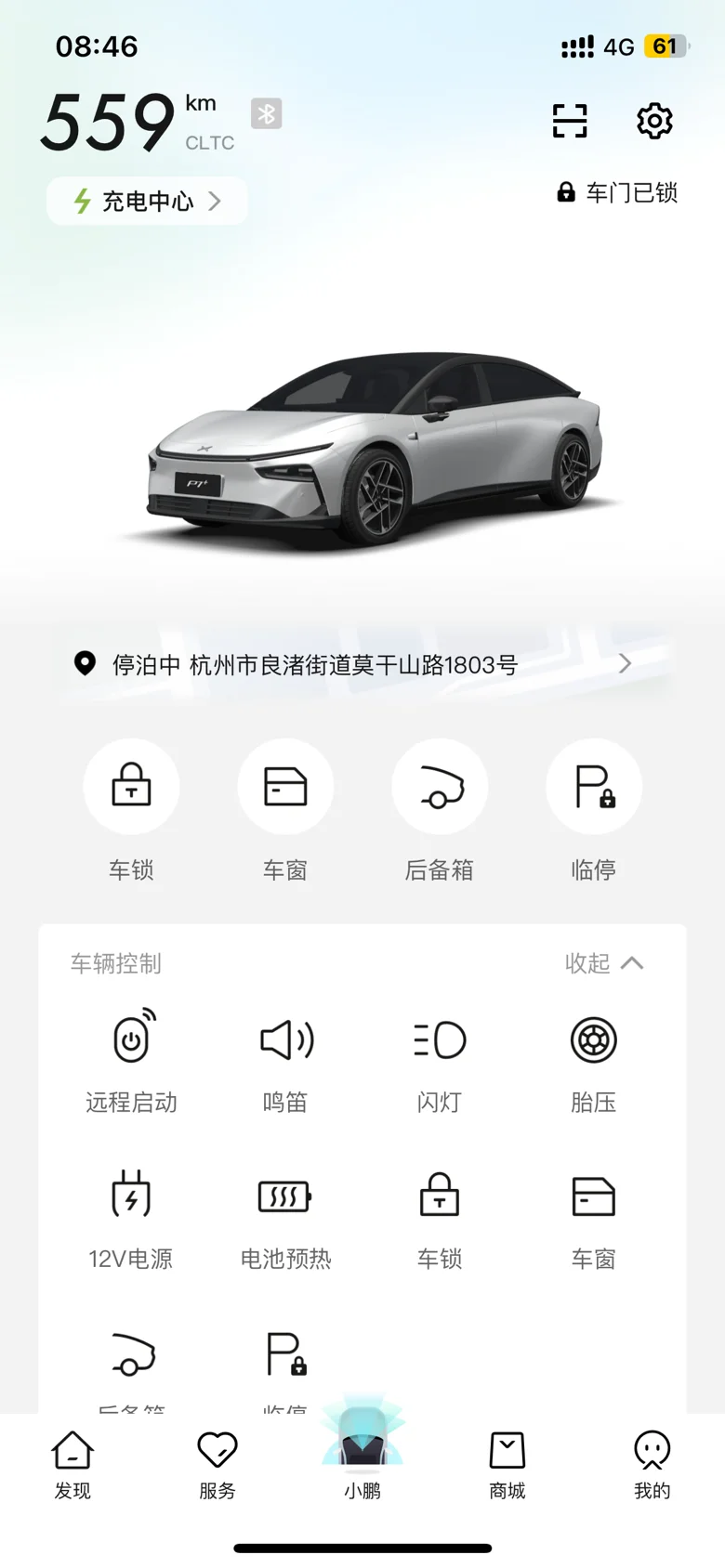
Task: Start 电池预热 battery preheating
Action: pos(285,1219)
